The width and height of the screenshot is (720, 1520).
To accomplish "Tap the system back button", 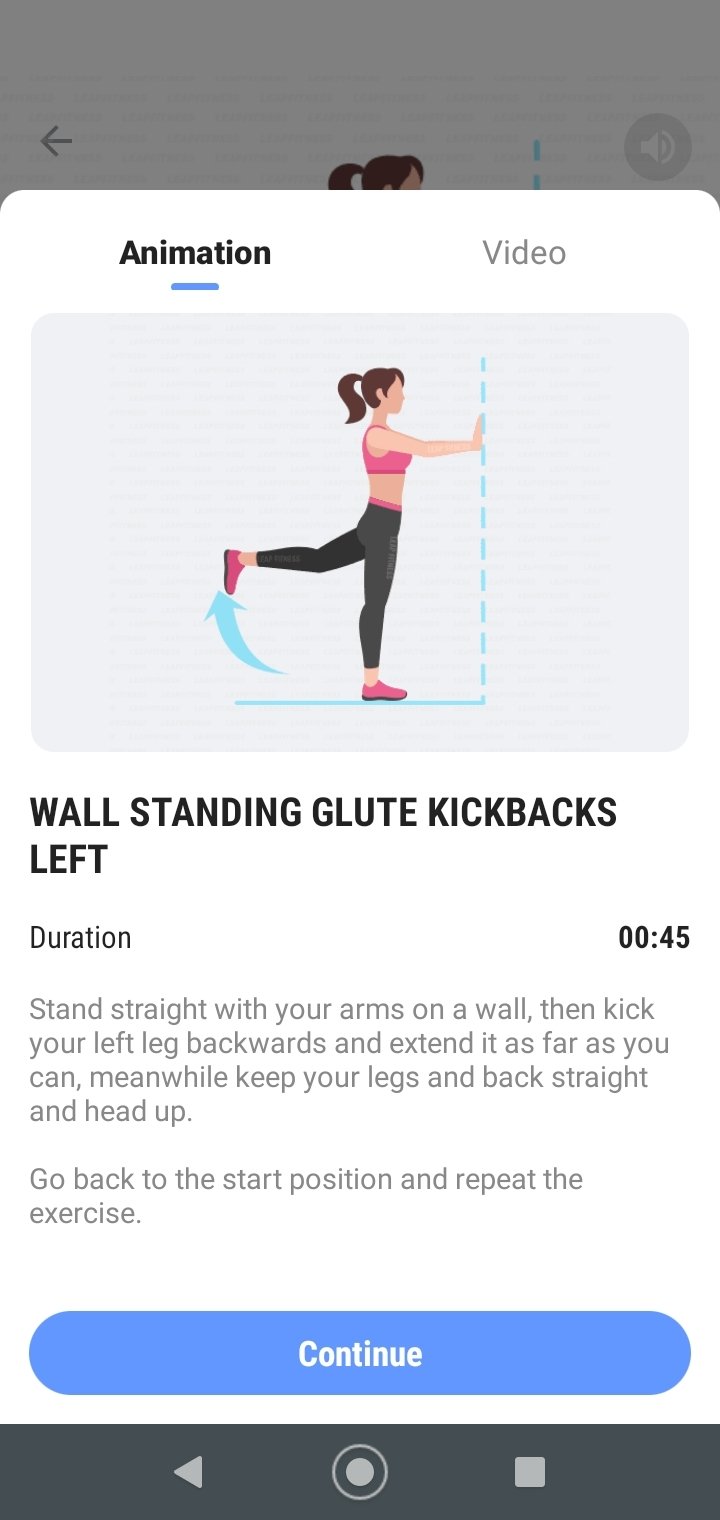I will [188, 1472].
